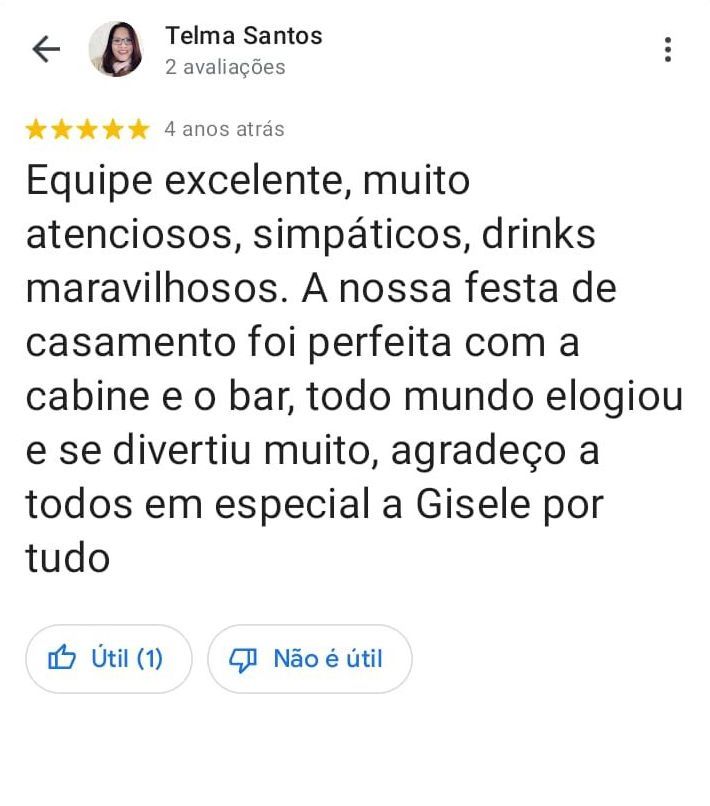
Task: Open the three-dot overflow menu
Action: click(x=667, y=49)
